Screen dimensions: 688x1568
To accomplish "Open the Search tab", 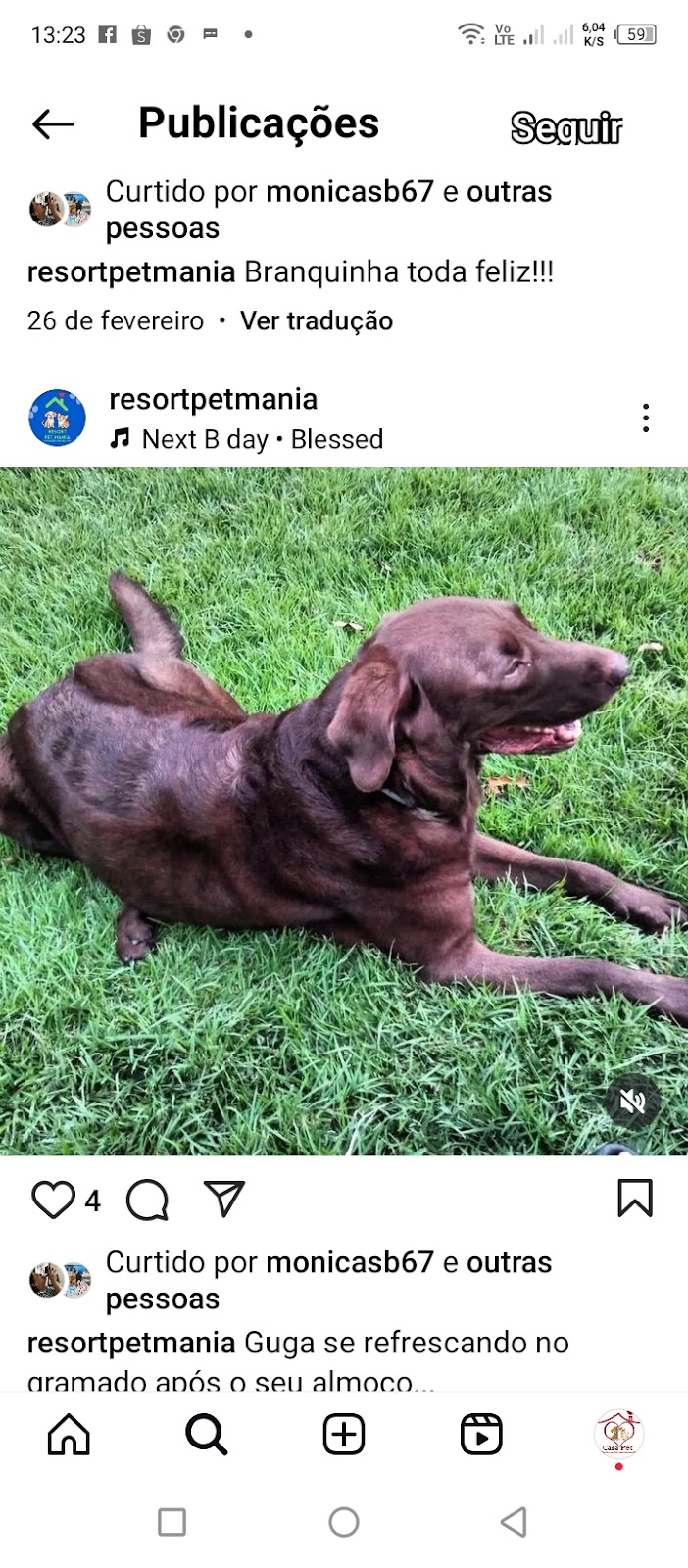I will tap(206, 1435).
